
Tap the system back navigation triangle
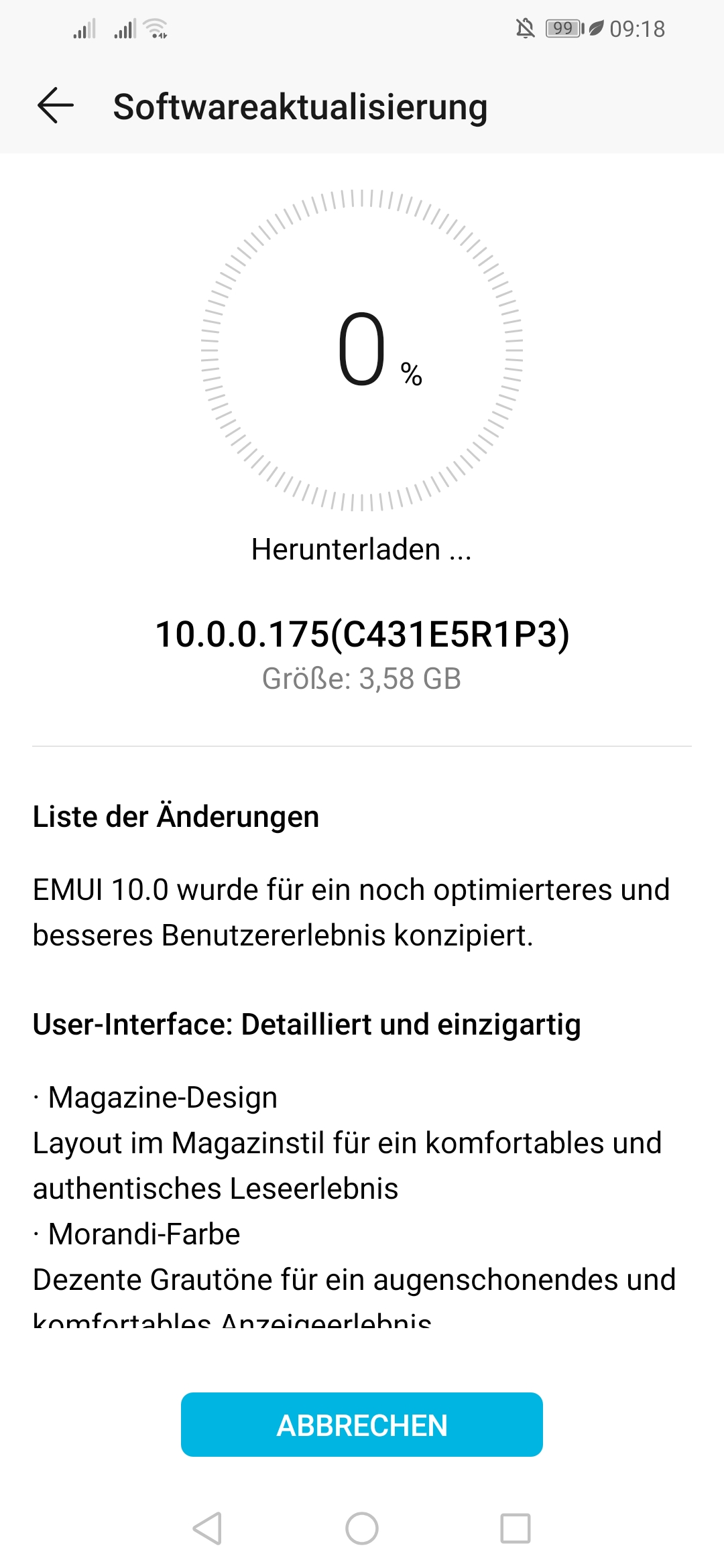208,1528
